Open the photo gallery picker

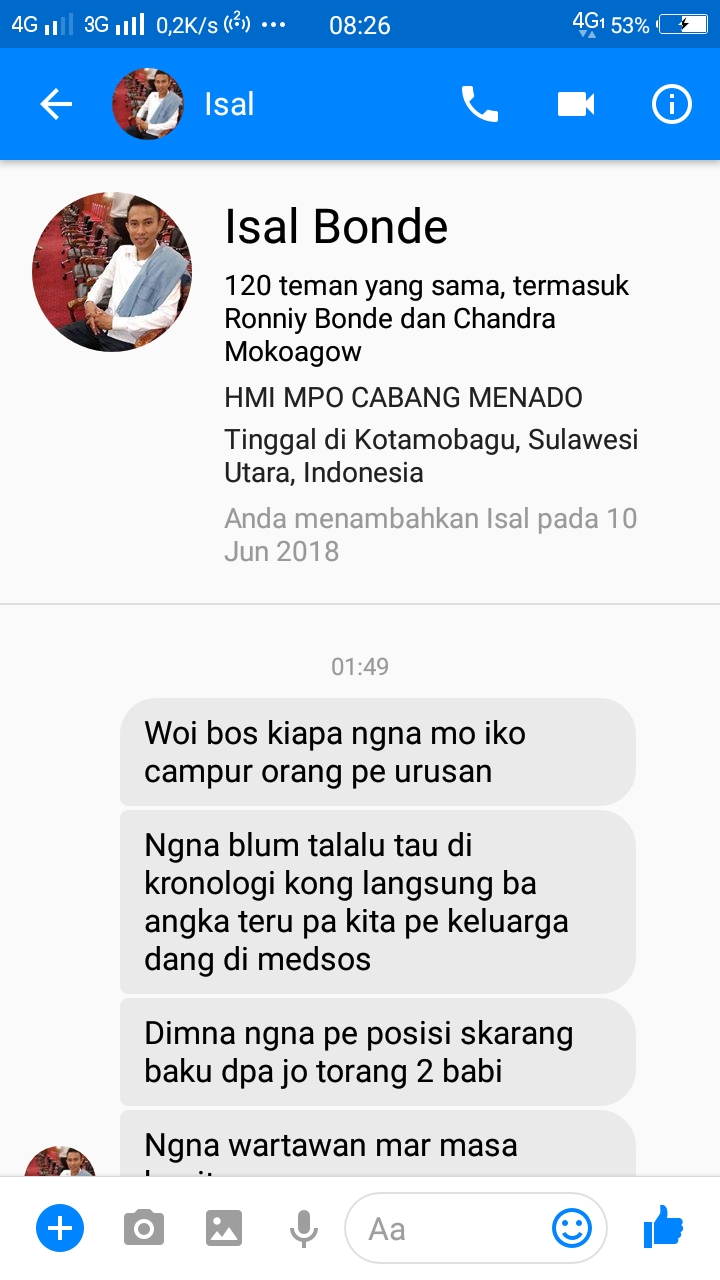(x=224, y=1227)
